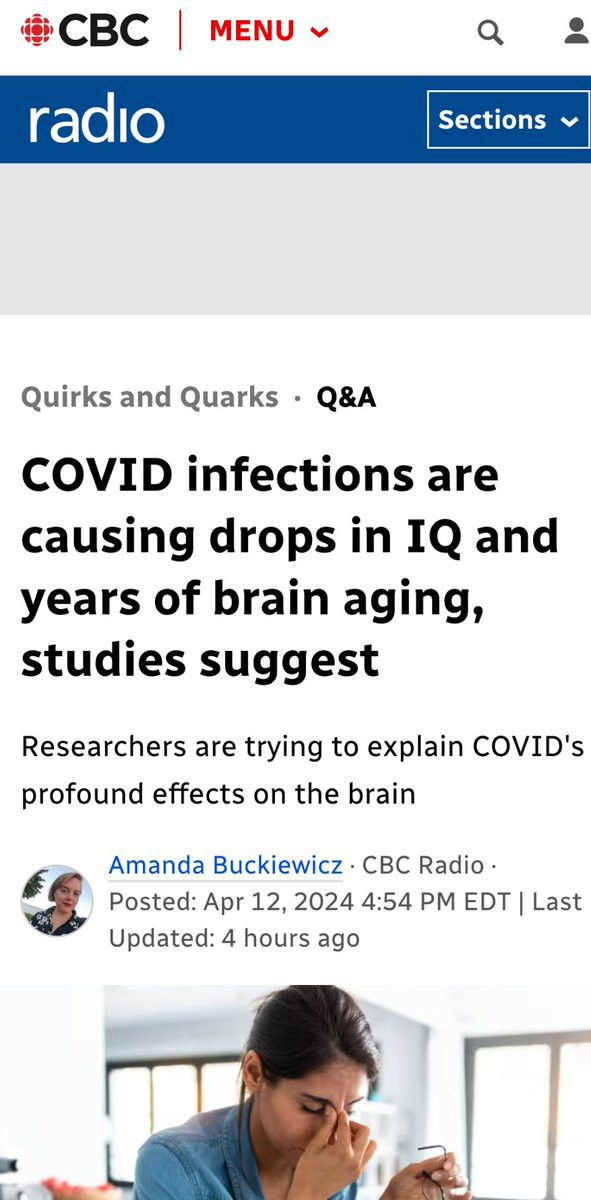This screenshot has height=1200, width=591.
Task: Expand the MENU dropdown
Action: click(269, 31)
